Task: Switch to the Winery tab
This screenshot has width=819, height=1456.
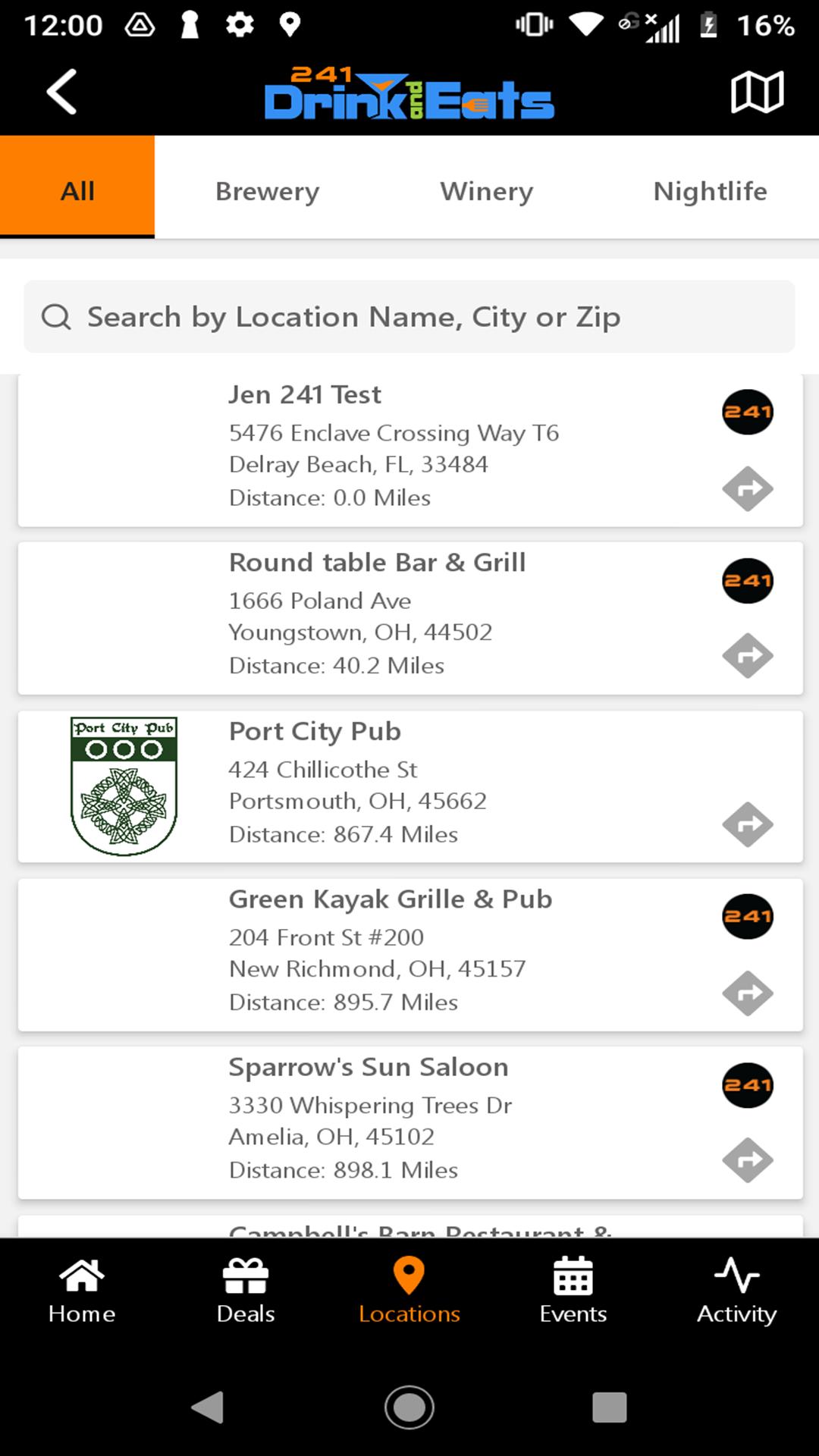Action: [486, 191]
